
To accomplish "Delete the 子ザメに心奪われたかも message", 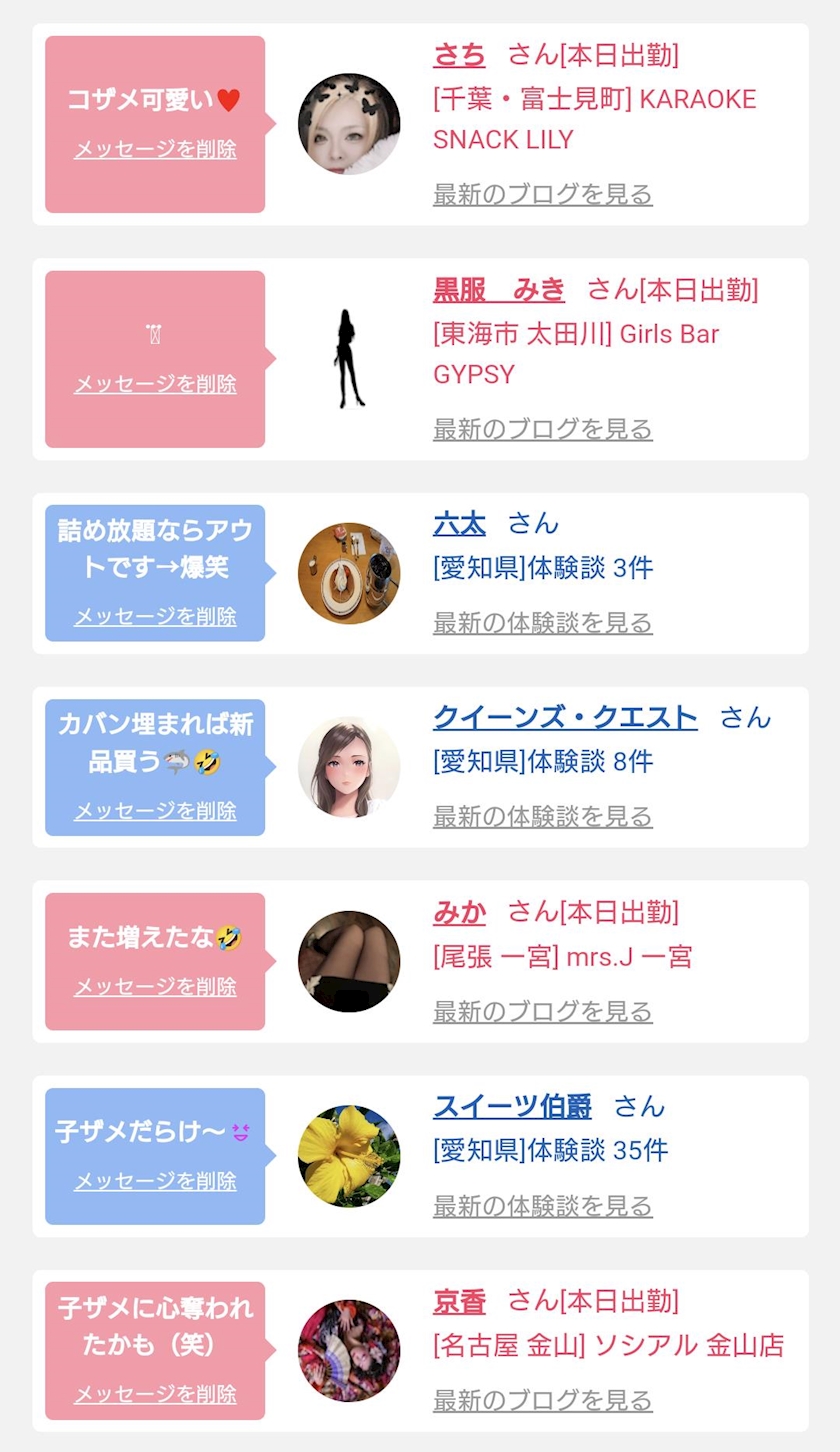I will [x=155, y=1394].
